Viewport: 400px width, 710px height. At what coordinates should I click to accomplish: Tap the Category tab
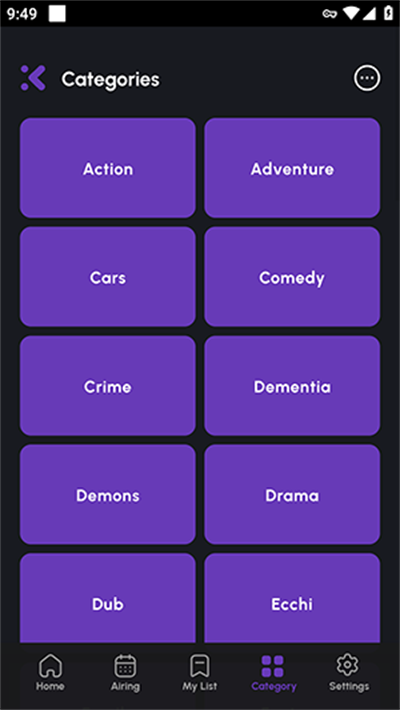coord(274,672)
